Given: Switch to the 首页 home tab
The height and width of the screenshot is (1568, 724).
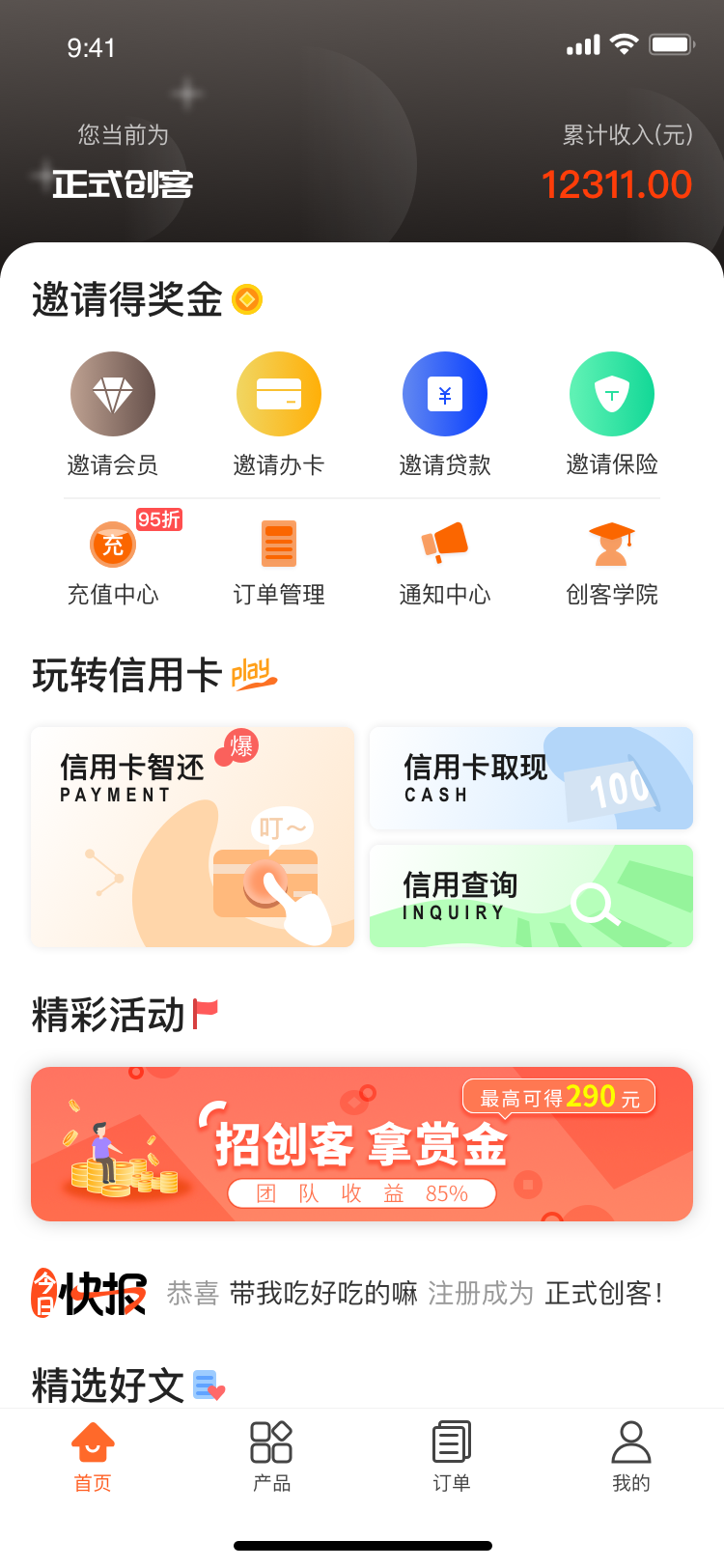Looking at the screenshot, I should 93,1458.
